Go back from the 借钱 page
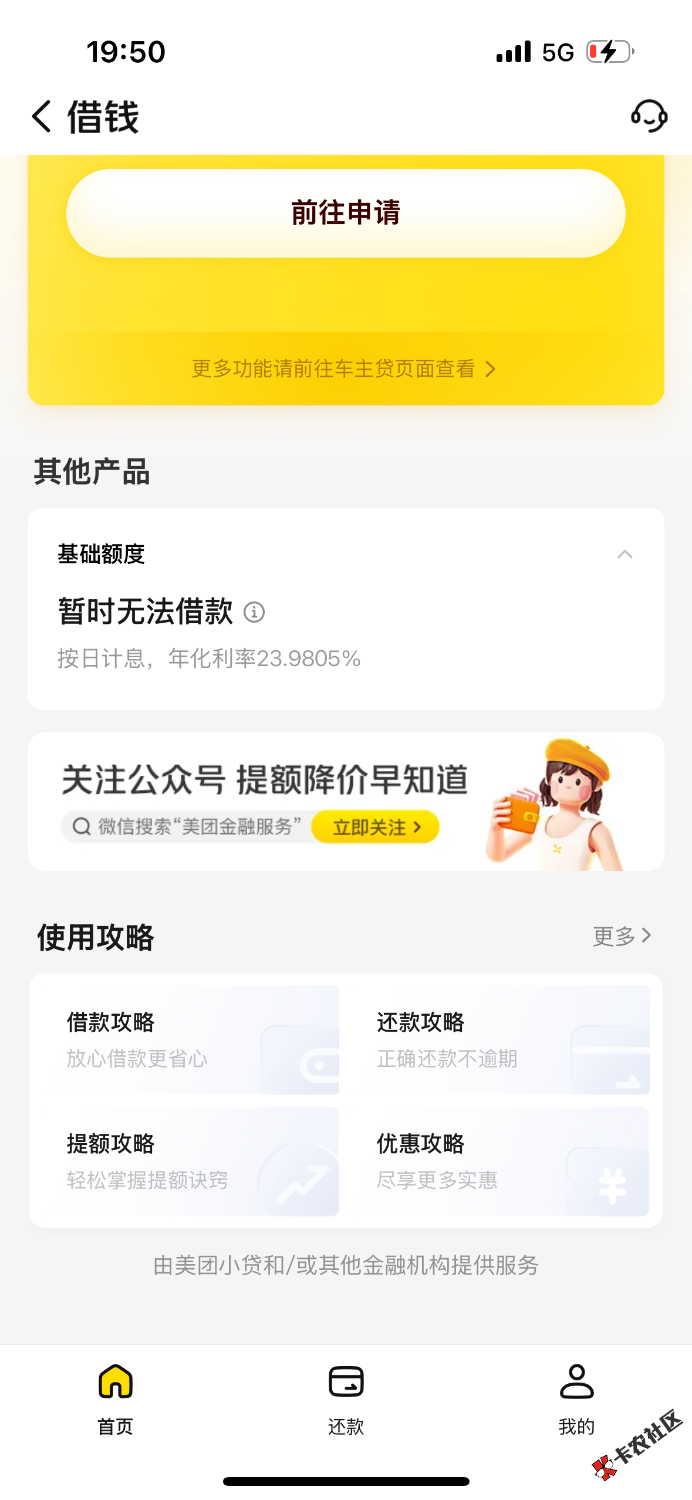 (41, 117)
